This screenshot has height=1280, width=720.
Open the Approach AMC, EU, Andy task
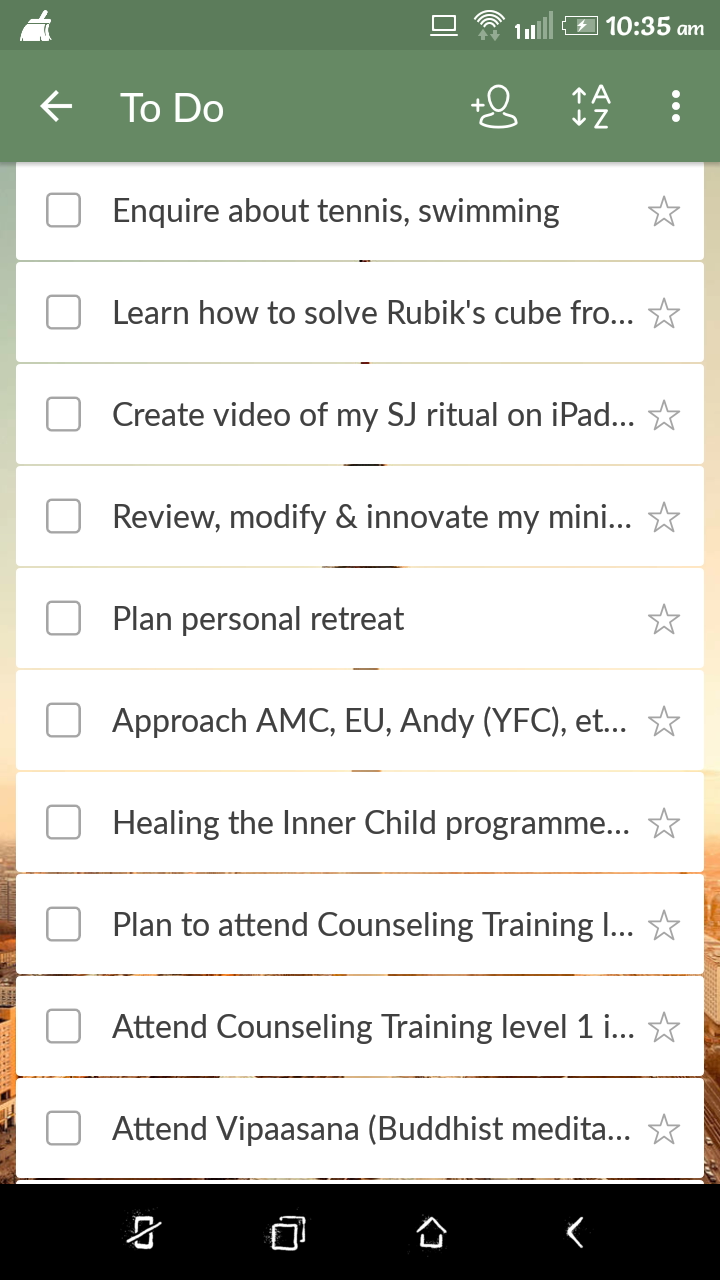pos(370,721)
